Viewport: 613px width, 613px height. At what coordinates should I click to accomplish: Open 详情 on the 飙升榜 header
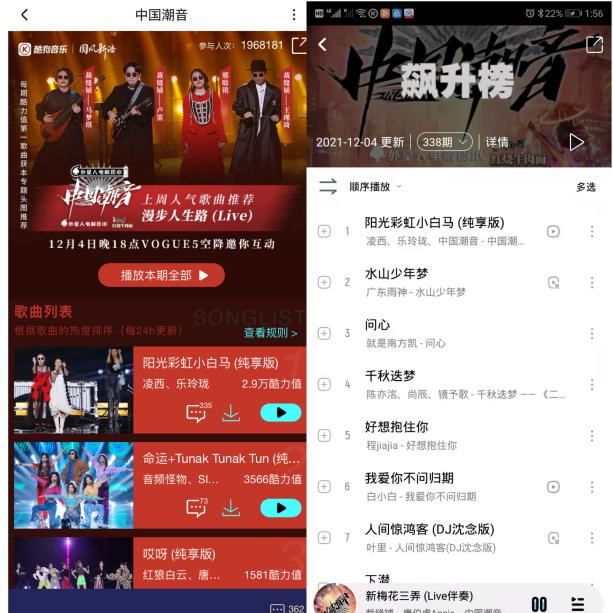497,142
